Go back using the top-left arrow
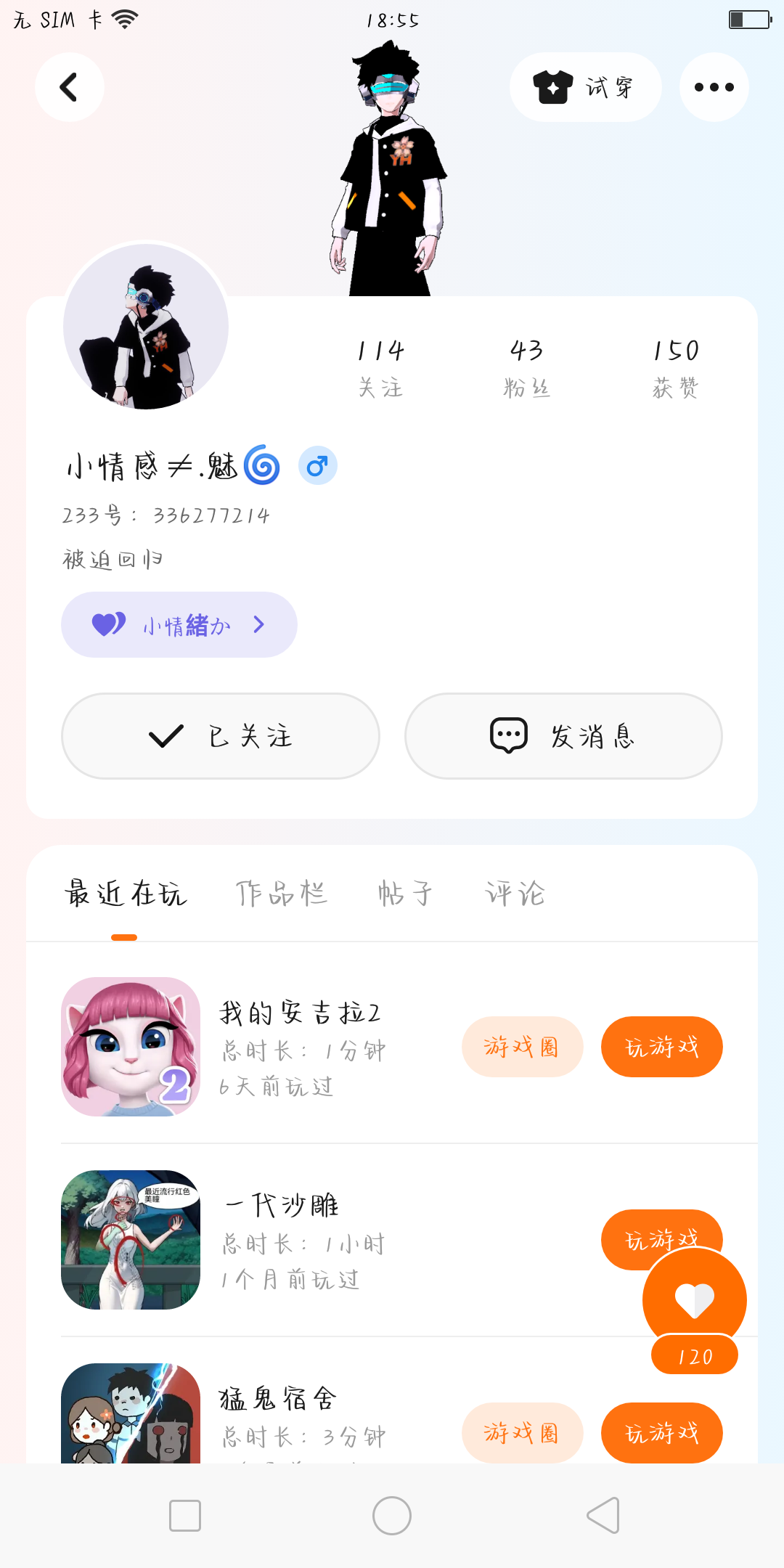Viewport: 784px width, 1568px height. coord(69,87)
